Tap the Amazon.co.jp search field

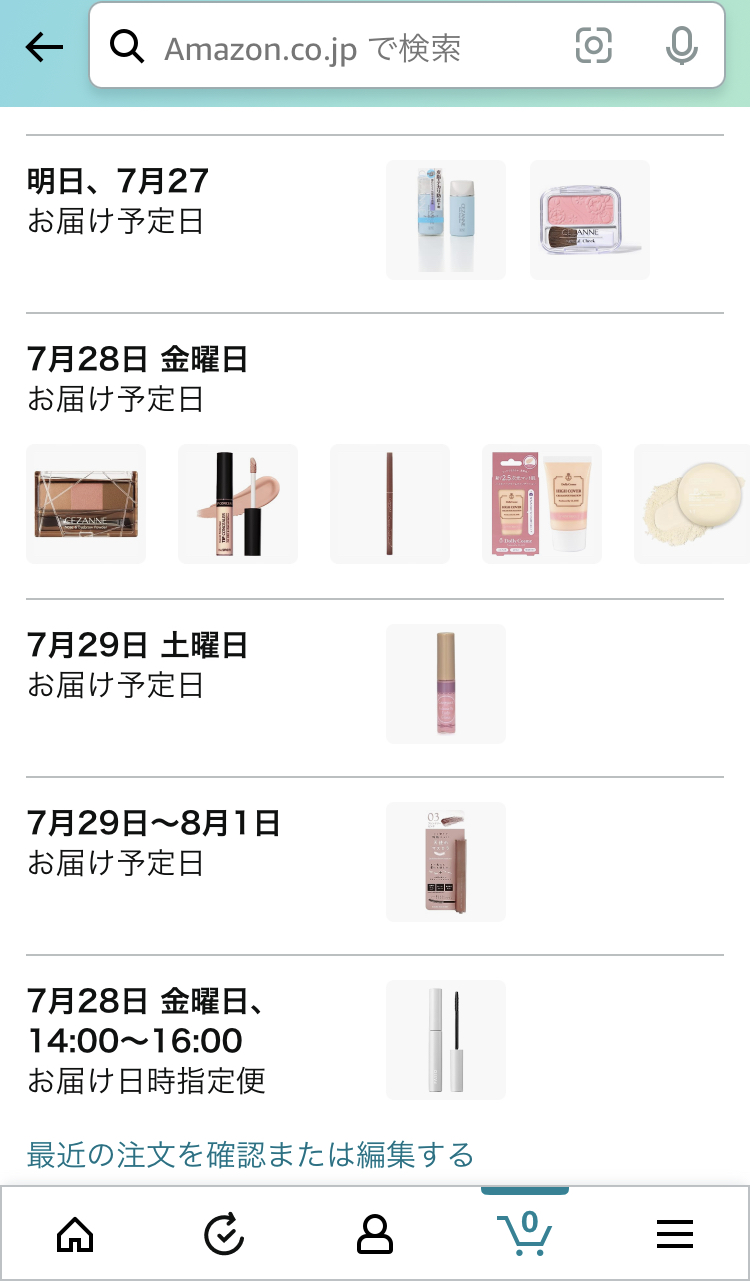340,47
